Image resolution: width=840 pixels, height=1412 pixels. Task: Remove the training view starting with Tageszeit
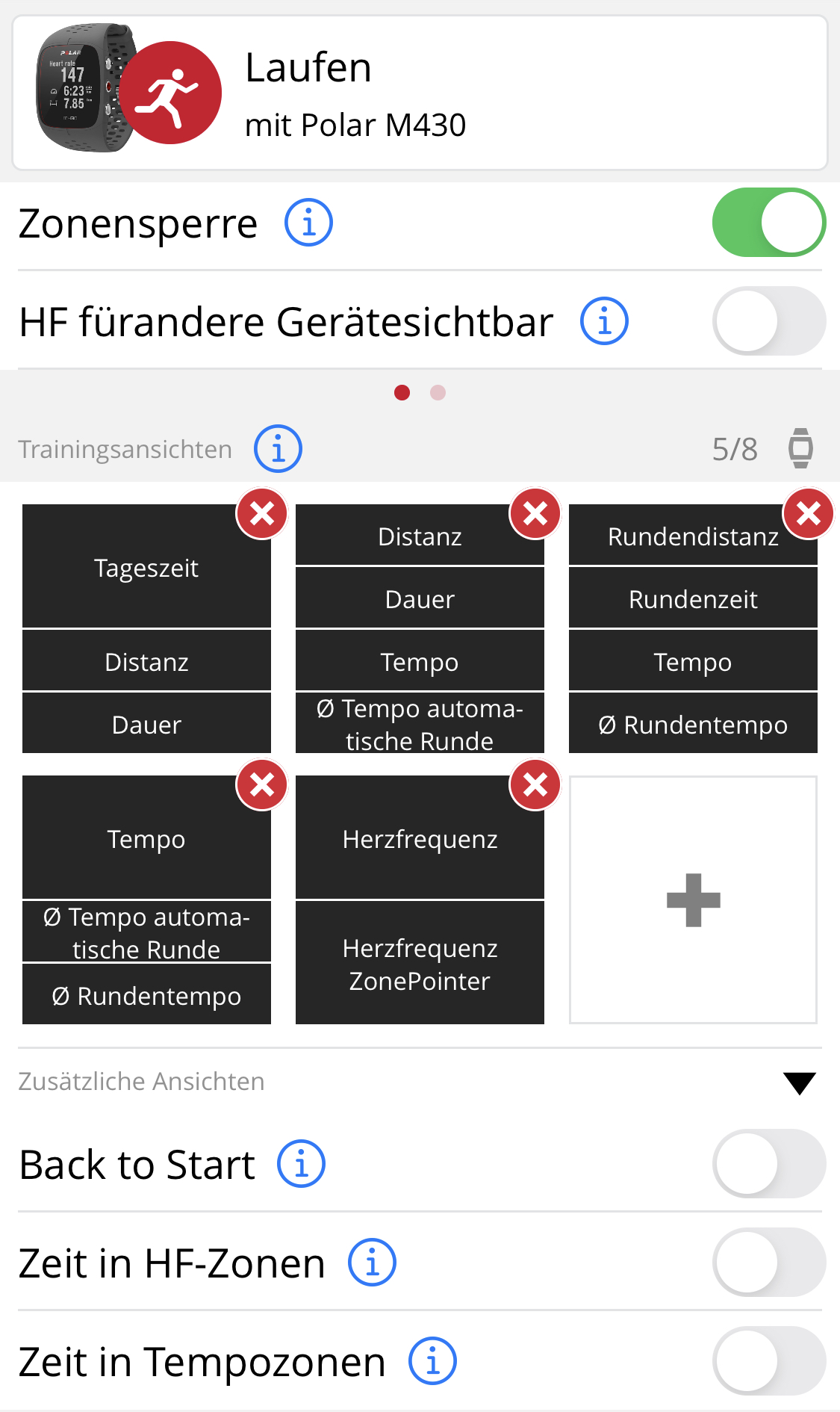pyautogui.click(x=262, y=514)
